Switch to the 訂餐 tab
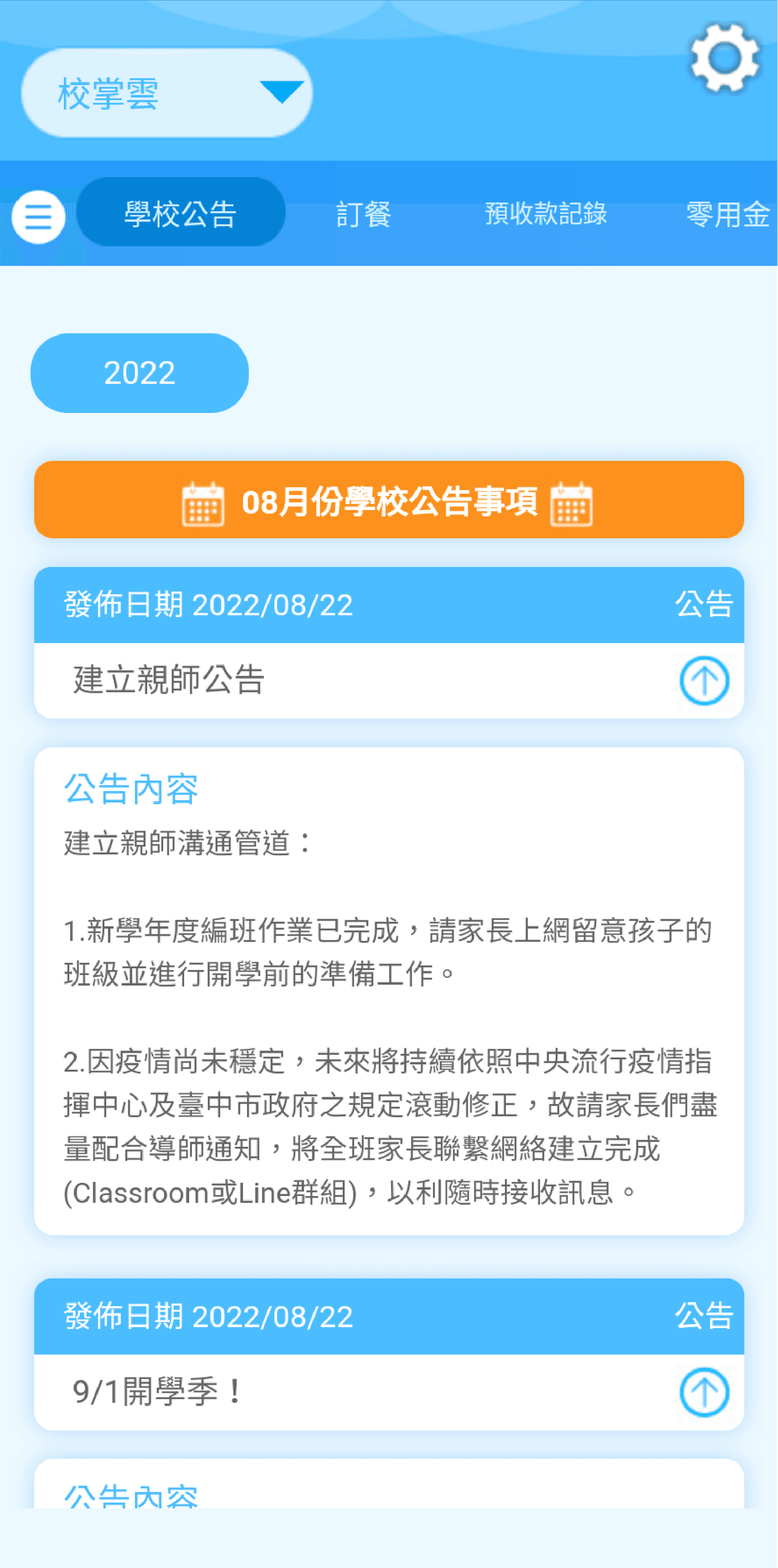Viewport: 778px width, 1568px height. 363,214
